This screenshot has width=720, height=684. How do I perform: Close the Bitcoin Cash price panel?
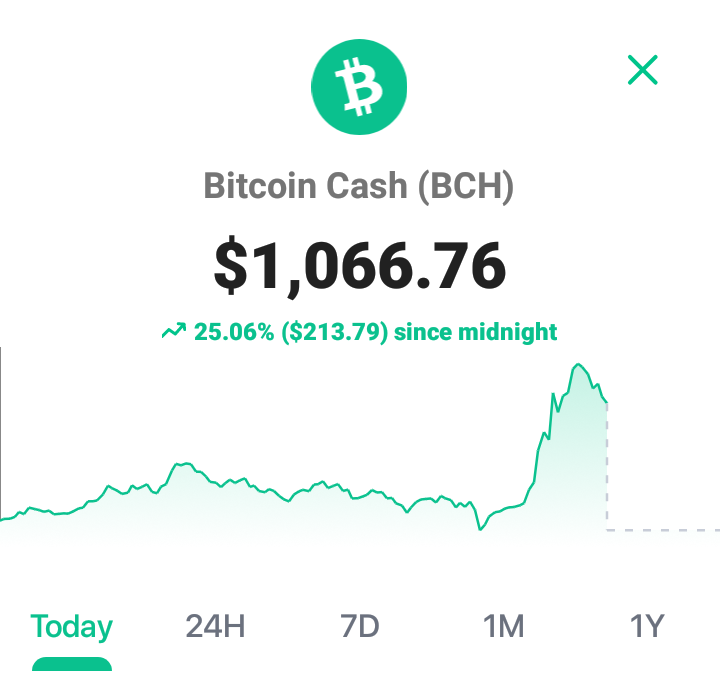(x=642, y=70)
